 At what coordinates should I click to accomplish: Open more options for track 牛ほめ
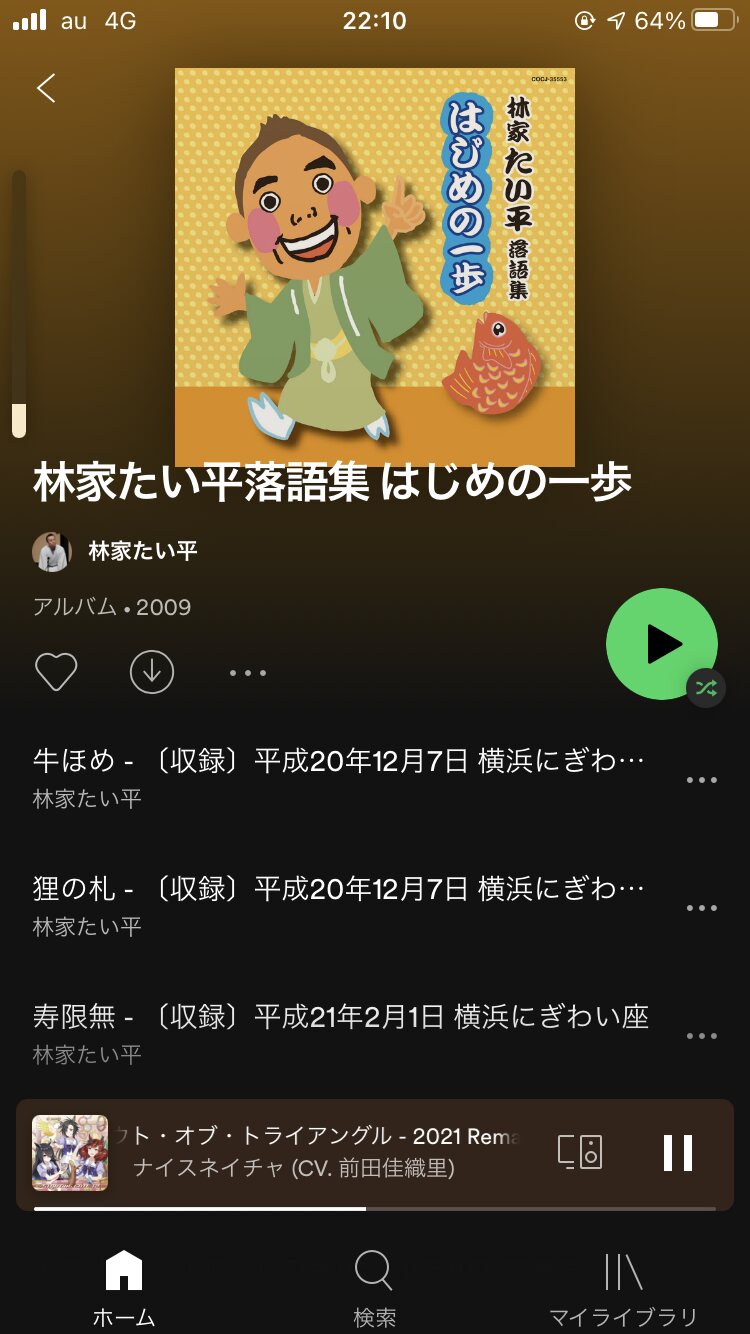(x=702, y=780)
